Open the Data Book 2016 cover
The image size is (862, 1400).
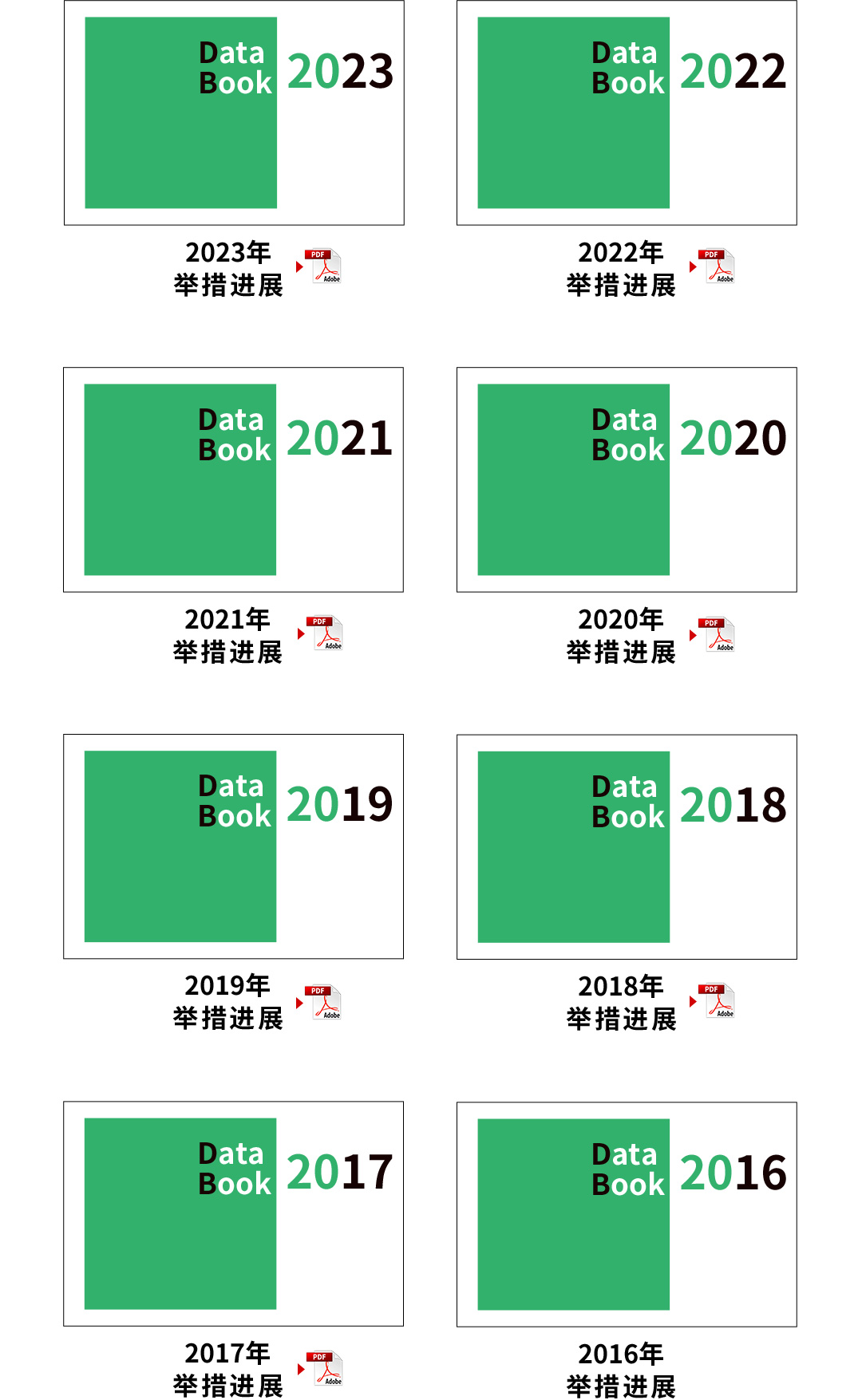point(625,1214)
